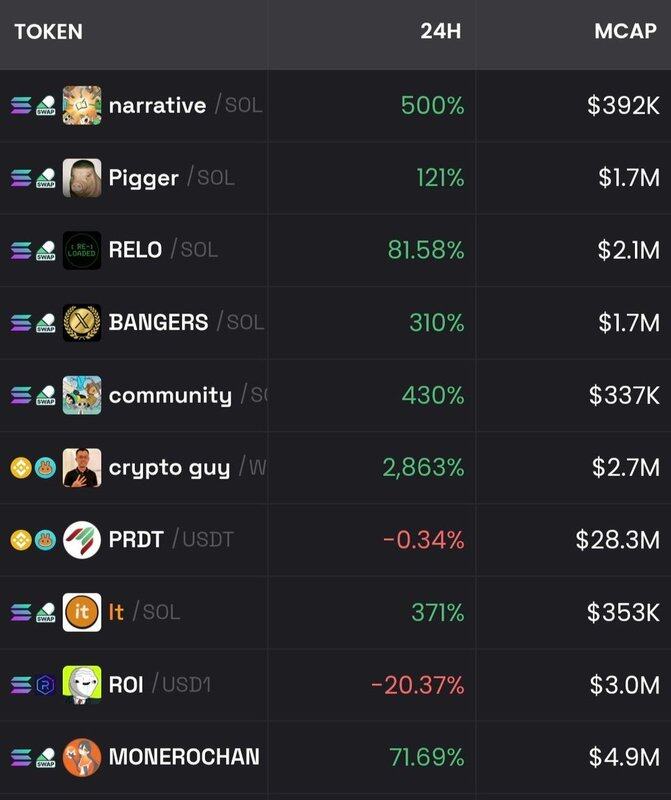Open the narrative /SOL token row
Screen dimensions: 671x800
[157, 105]
